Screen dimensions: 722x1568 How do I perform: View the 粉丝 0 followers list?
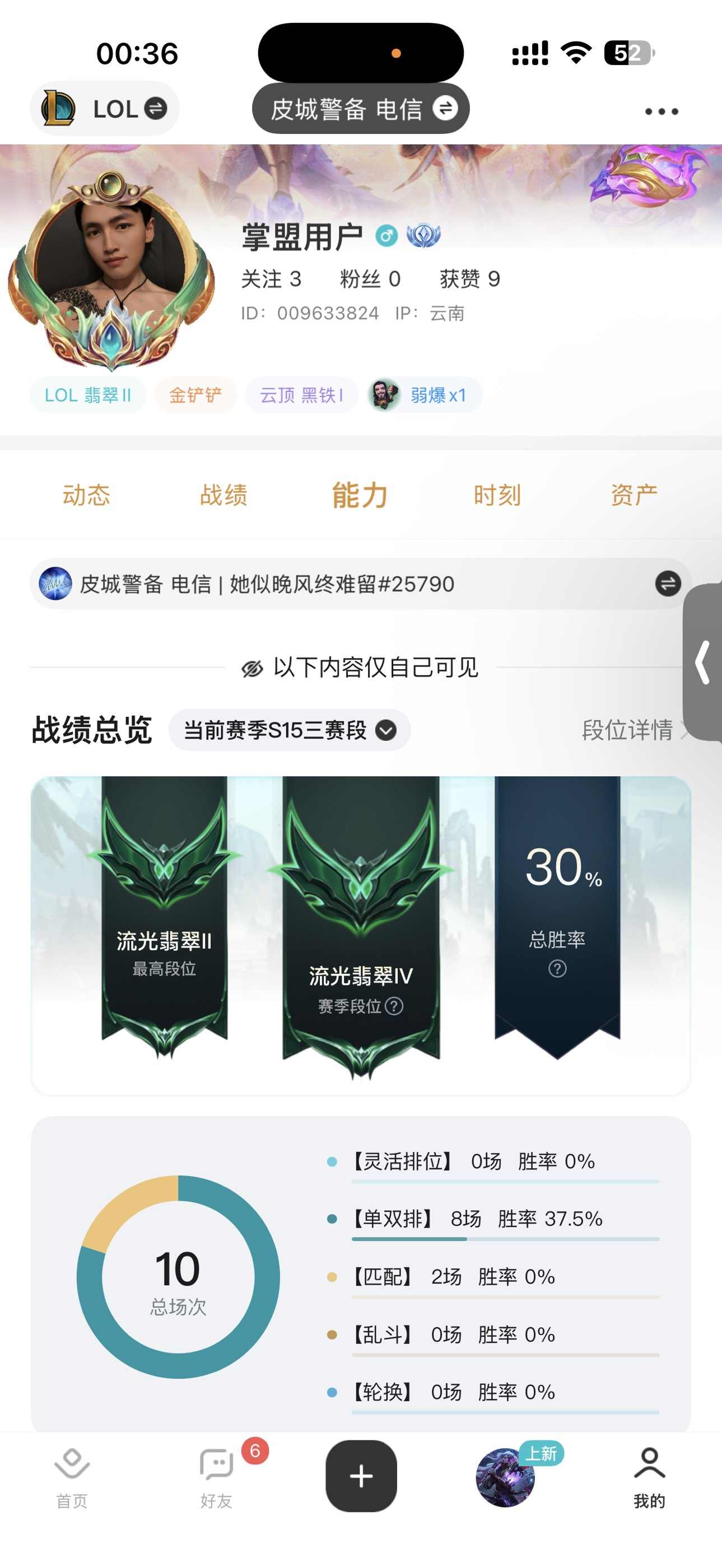click(x=370, y=279)
